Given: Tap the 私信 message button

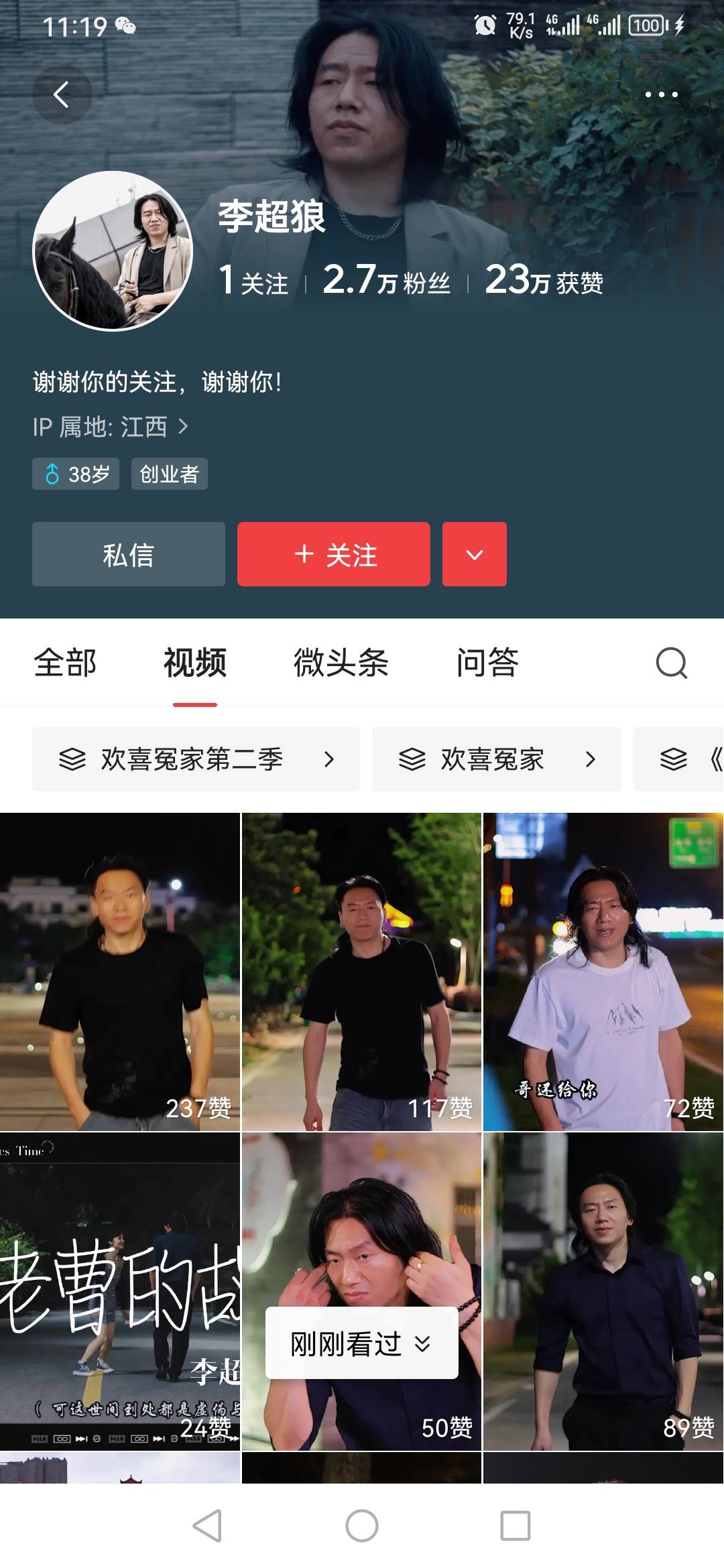Looking at the screenshot, I should pos(129,554).
